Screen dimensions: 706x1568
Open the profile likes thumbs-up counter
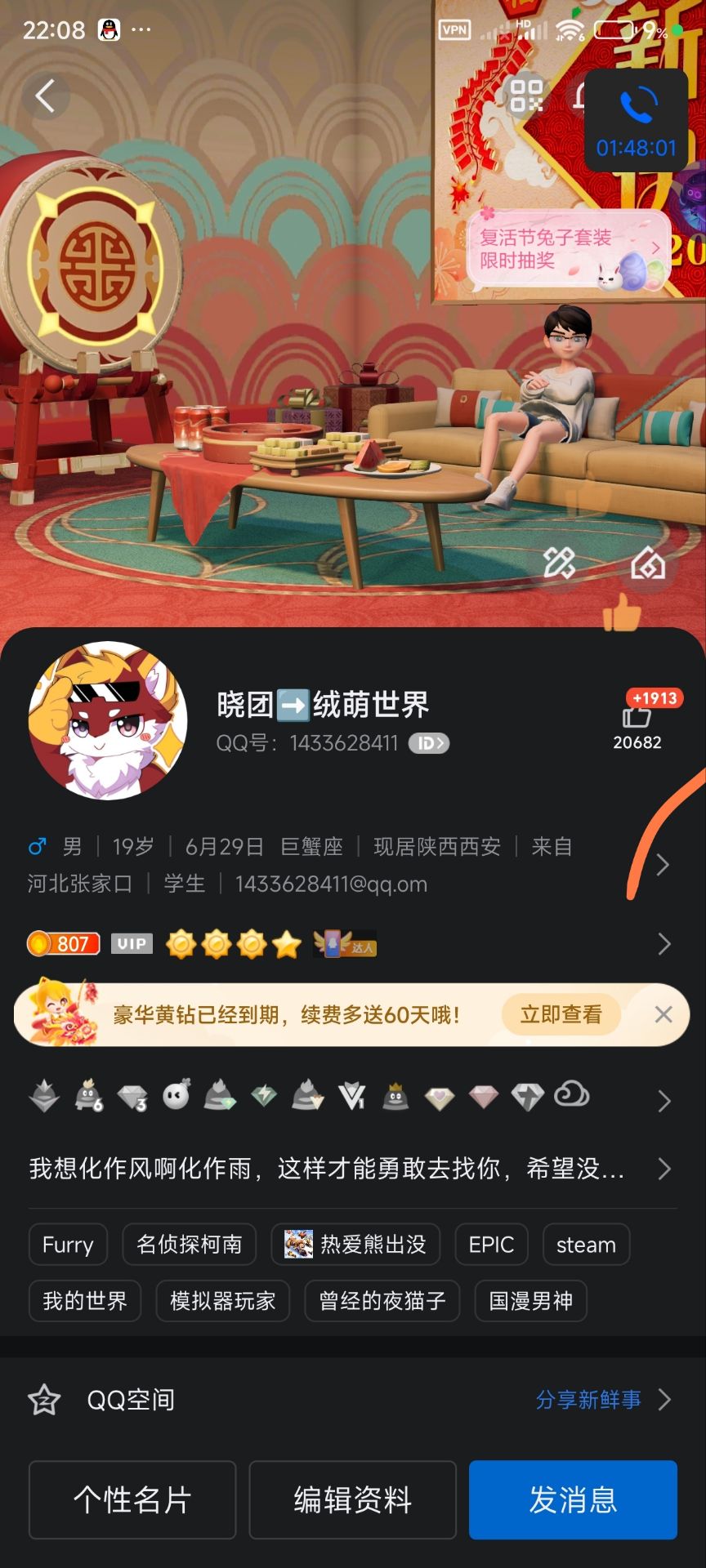637,720
